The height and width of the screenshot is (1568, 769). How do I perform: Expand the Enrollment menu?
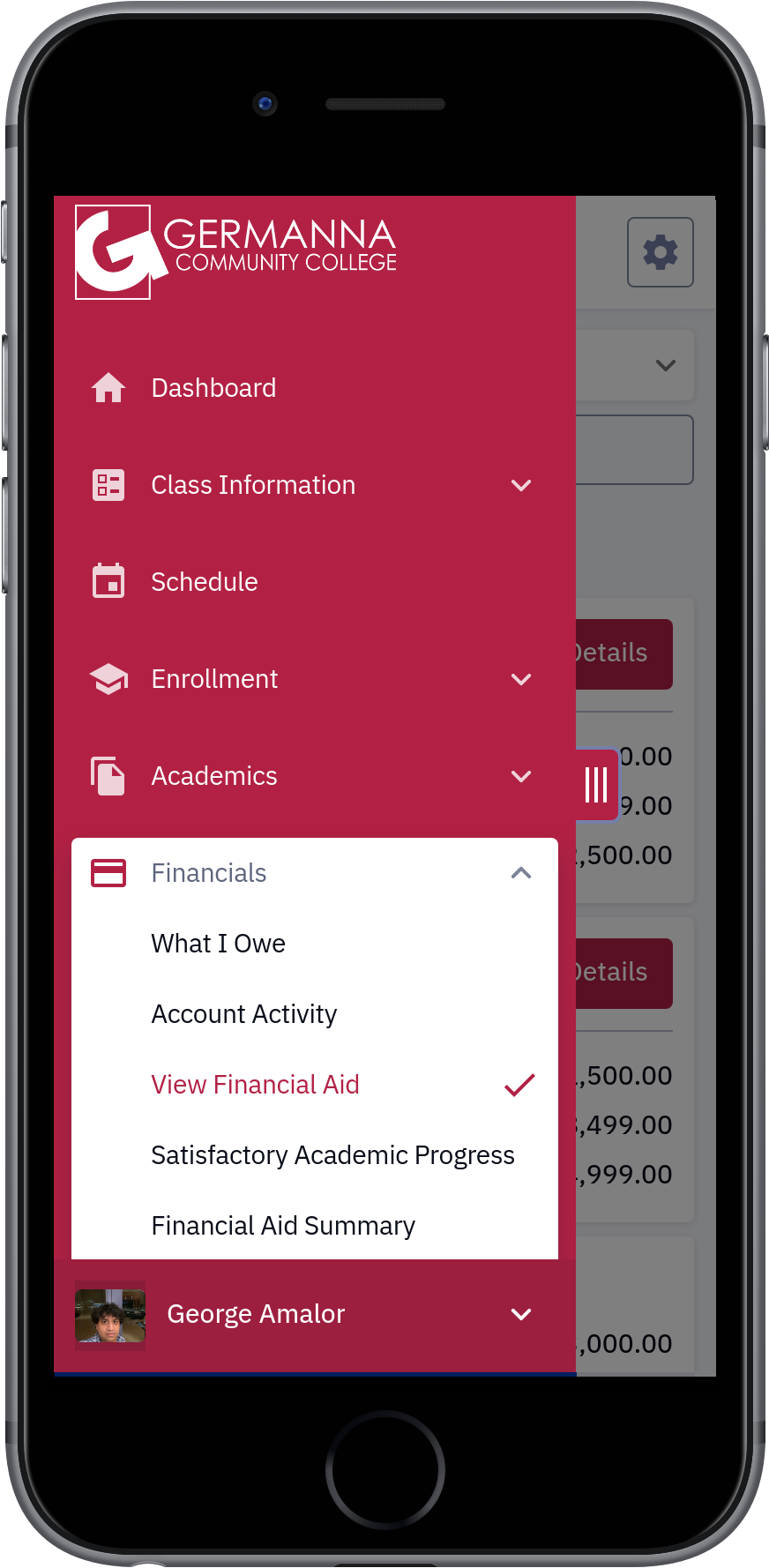(315, 679)
